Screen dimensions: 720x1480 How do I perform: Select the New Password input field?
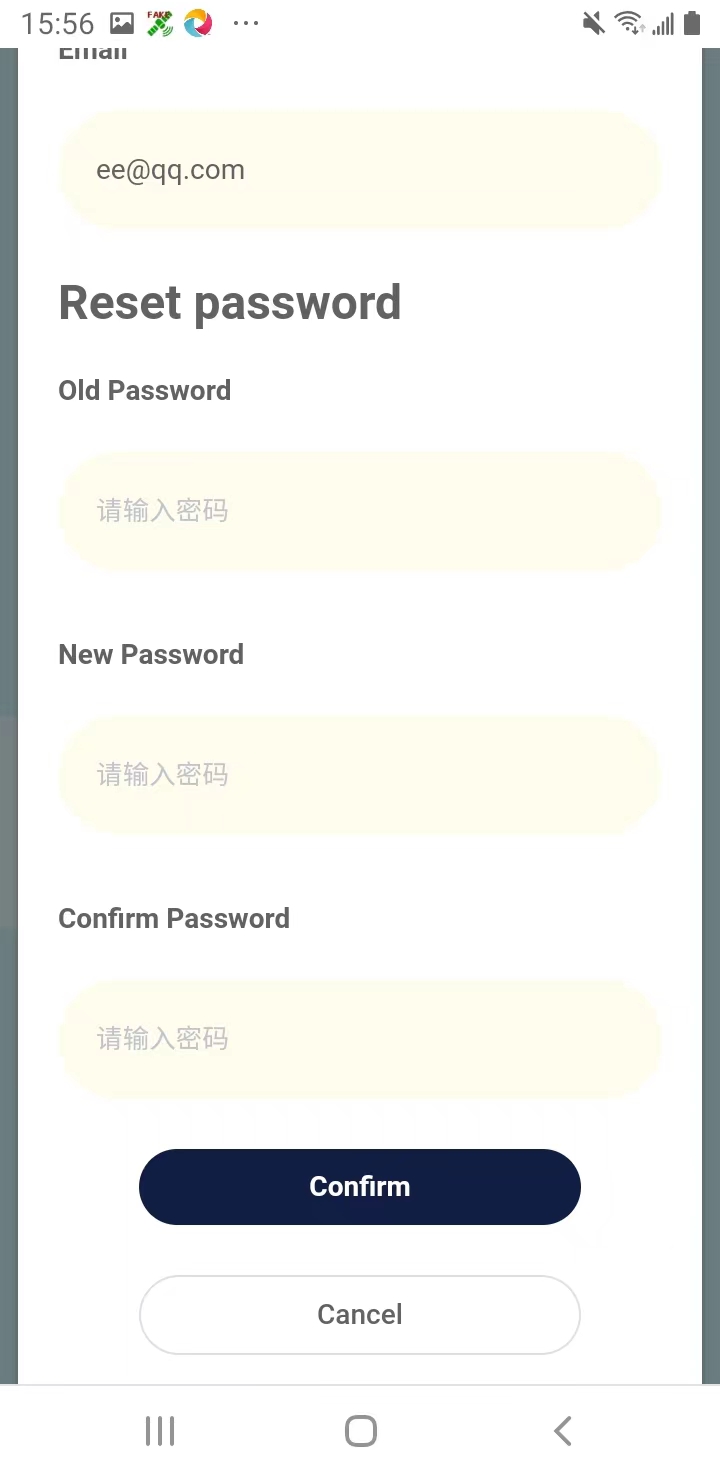click(x=360, y=775)
